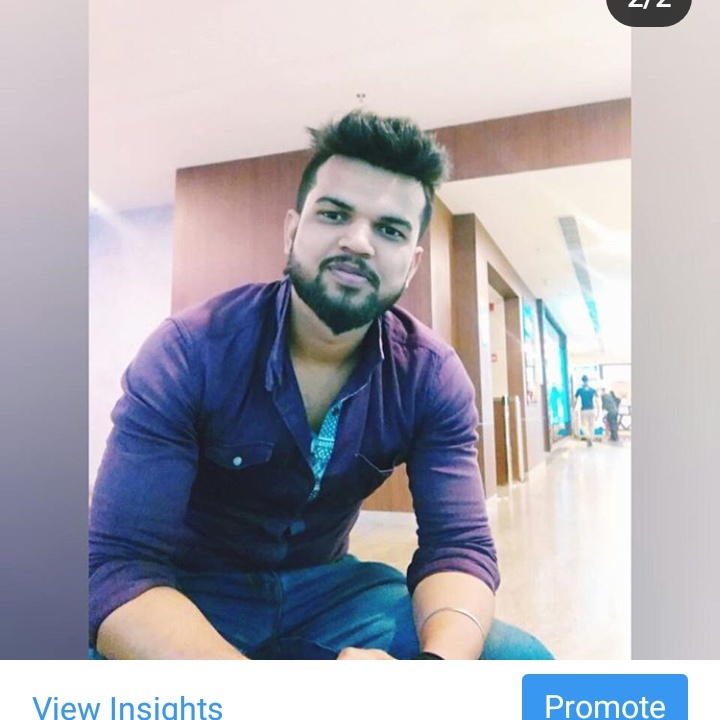Tap the Promote button
Viewport: 720px width, 720px height.
[604, 702]
